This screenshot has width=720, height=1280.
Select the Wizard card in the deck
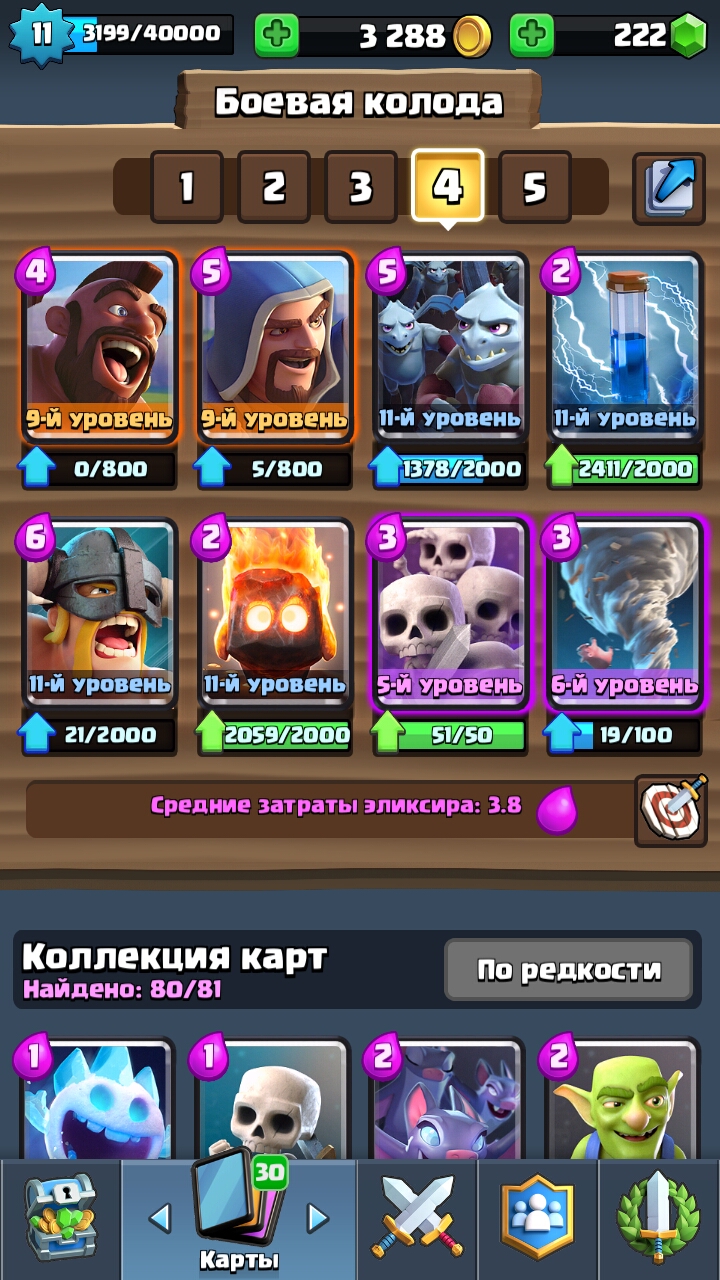tap(275, 345)
